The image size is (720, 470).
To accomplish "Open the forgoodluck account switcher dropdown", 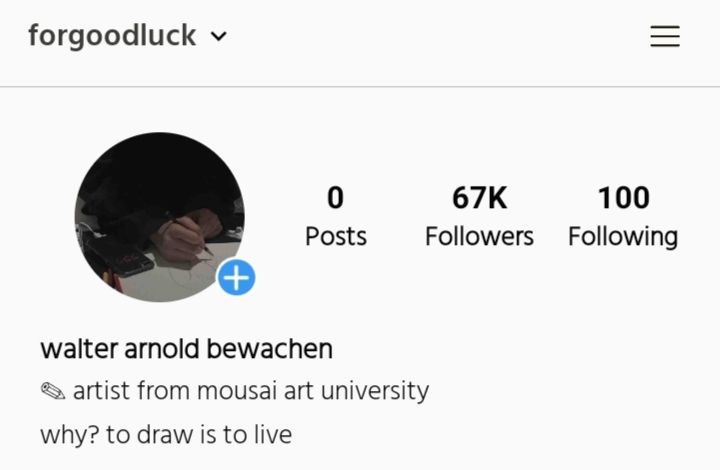I will click(x=128, y=37).
